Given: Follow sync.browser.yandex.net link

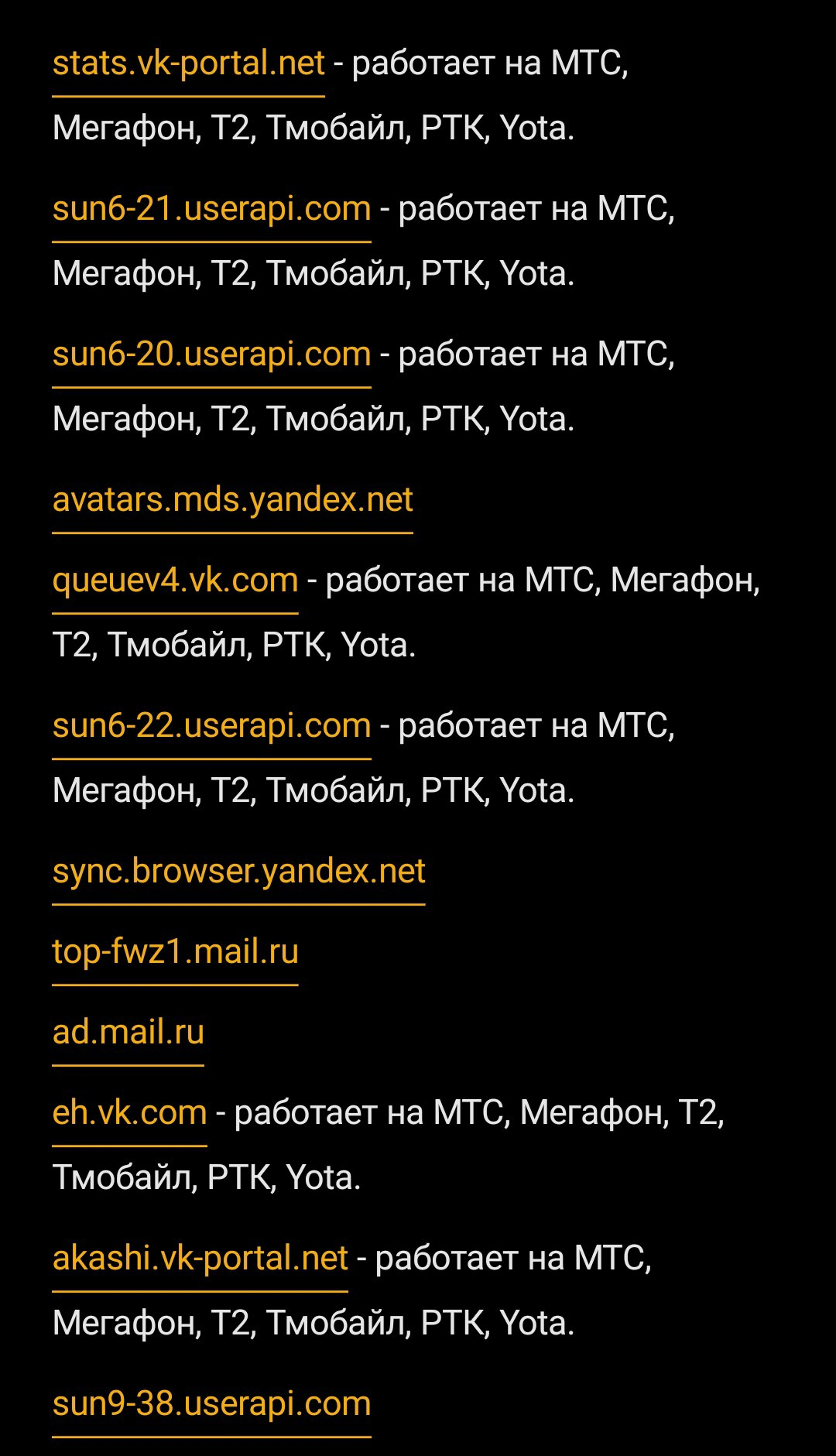Looking at the screenshot, I should click(x=238, y=872).
